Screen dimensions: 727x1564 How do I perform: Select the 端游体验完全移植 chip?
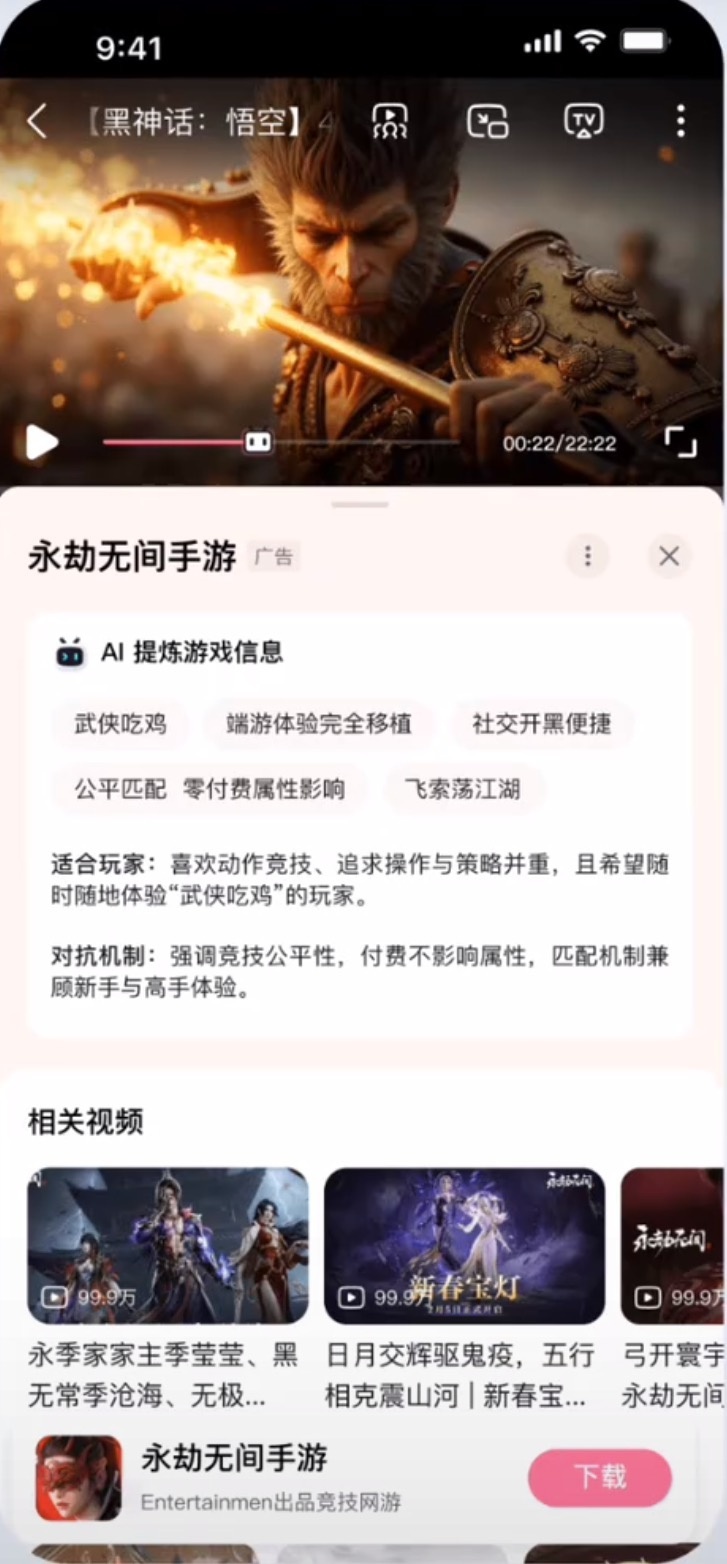coord(318,724)
